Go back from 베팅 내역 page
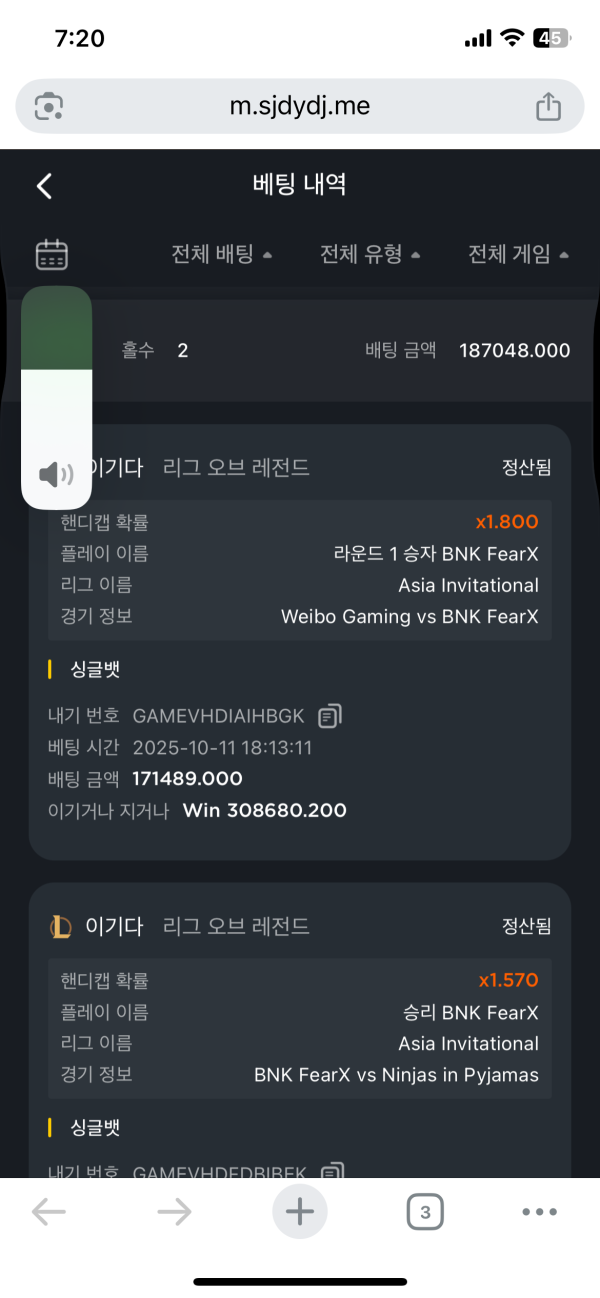The height and width of the screenshot is (1298, 600). [x=44, y=185]
